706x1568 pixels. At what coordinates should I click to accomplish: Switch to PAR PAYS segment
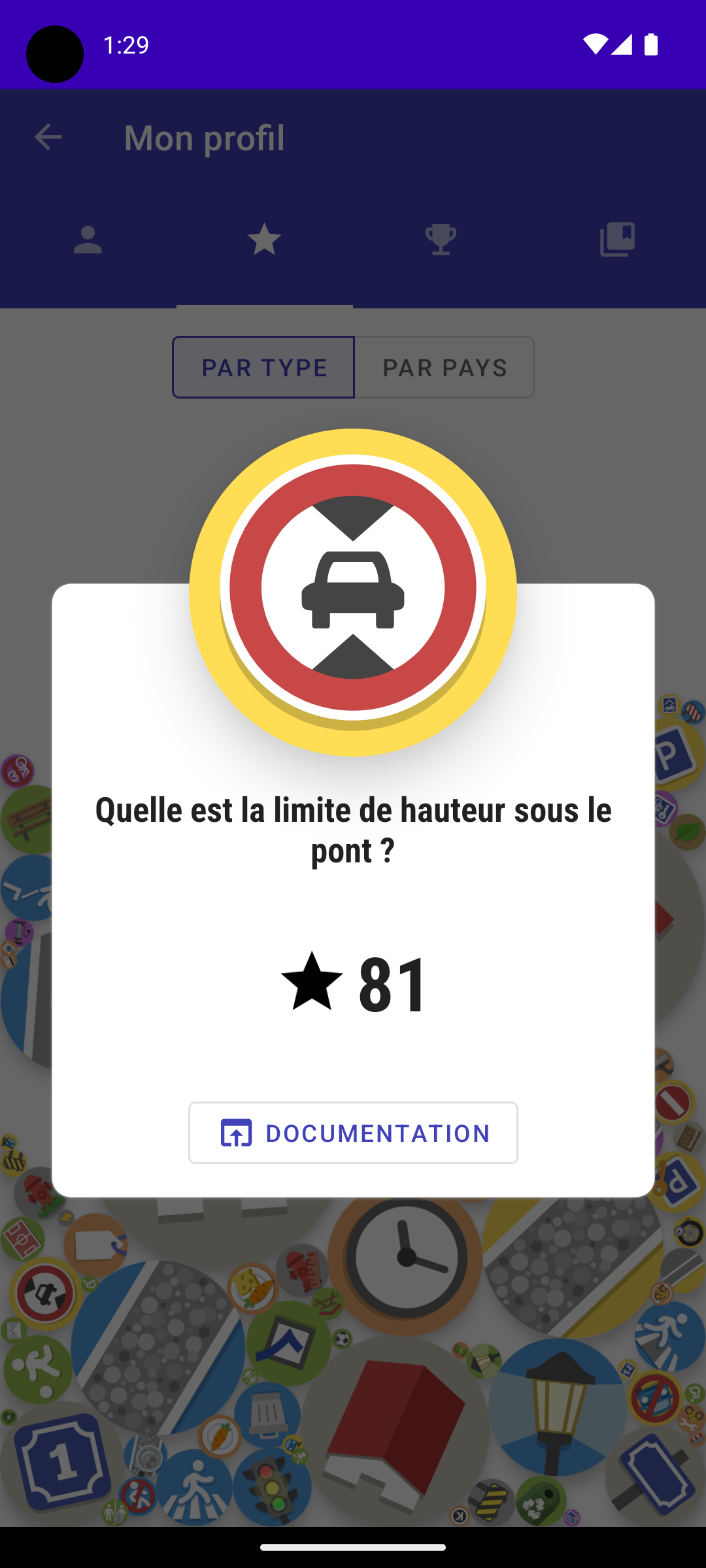(445, 367)
